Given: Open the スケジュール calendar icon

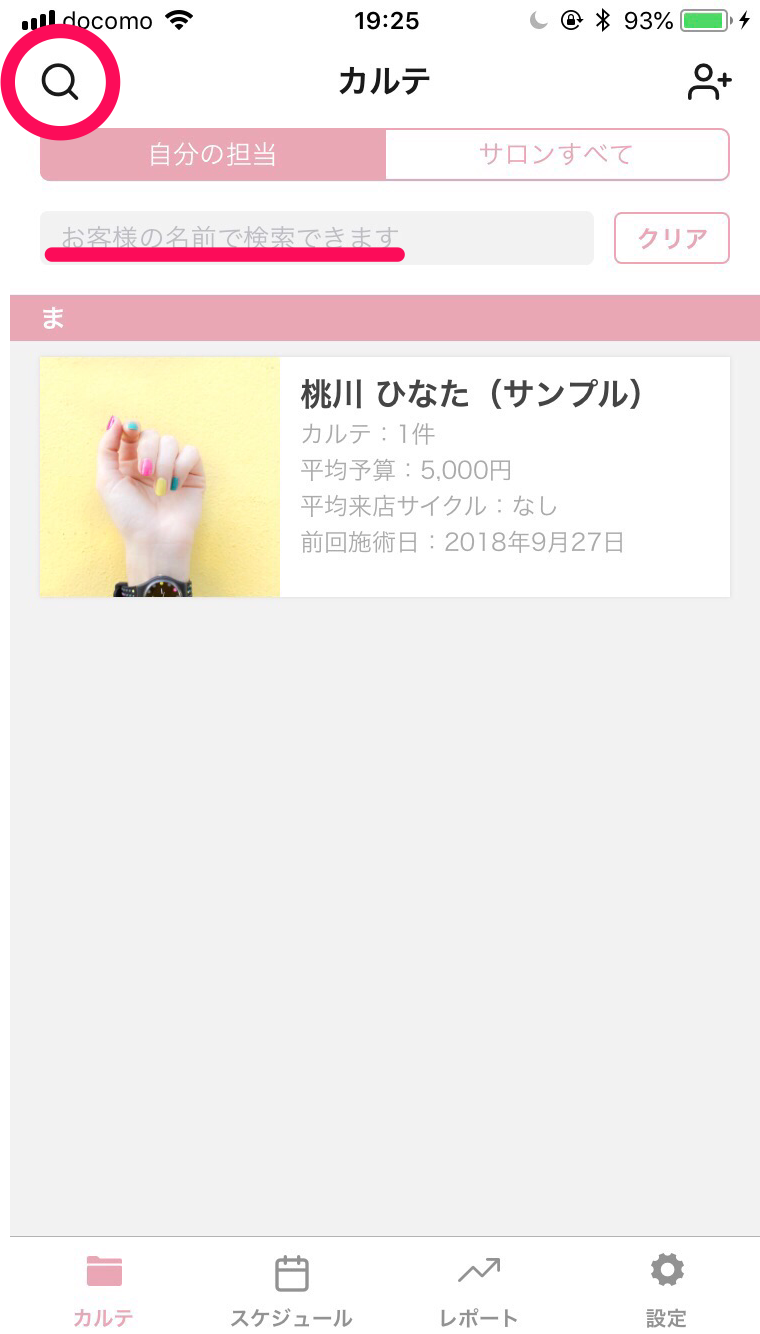Looking at the screenshot, I should click(x=290, y=1271).
